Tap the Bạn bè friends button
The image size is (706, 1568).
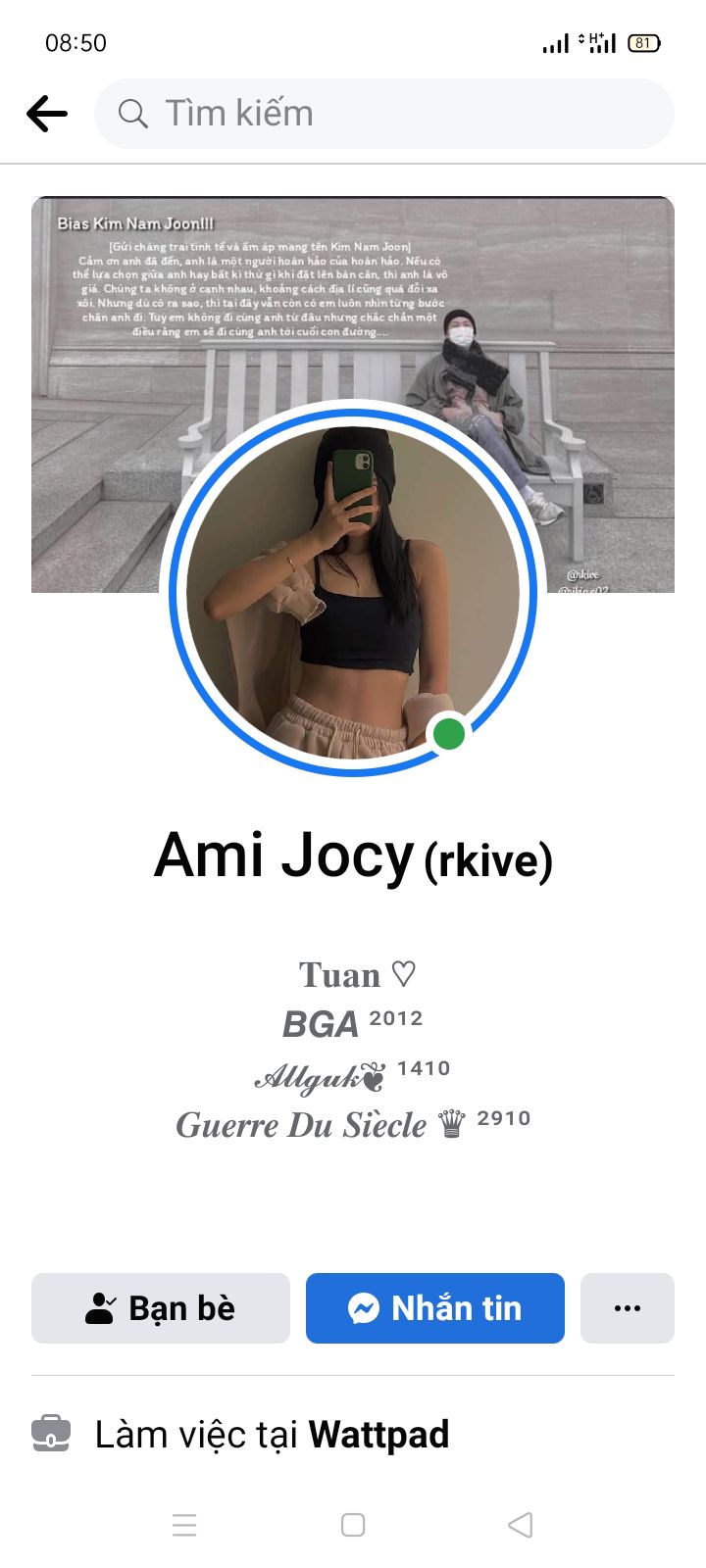161,1308
